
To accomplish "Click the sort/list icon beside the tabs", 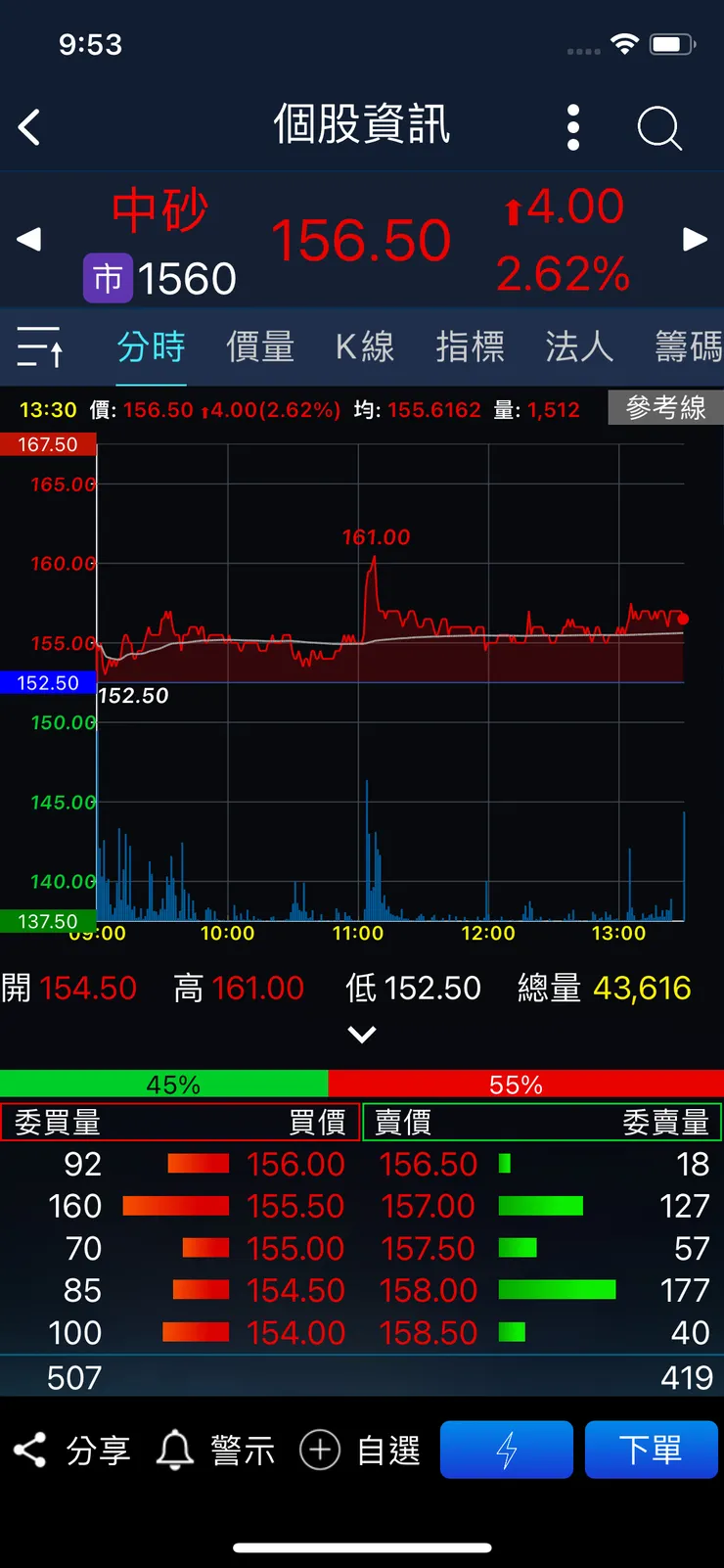I will [x=39, y=347].
